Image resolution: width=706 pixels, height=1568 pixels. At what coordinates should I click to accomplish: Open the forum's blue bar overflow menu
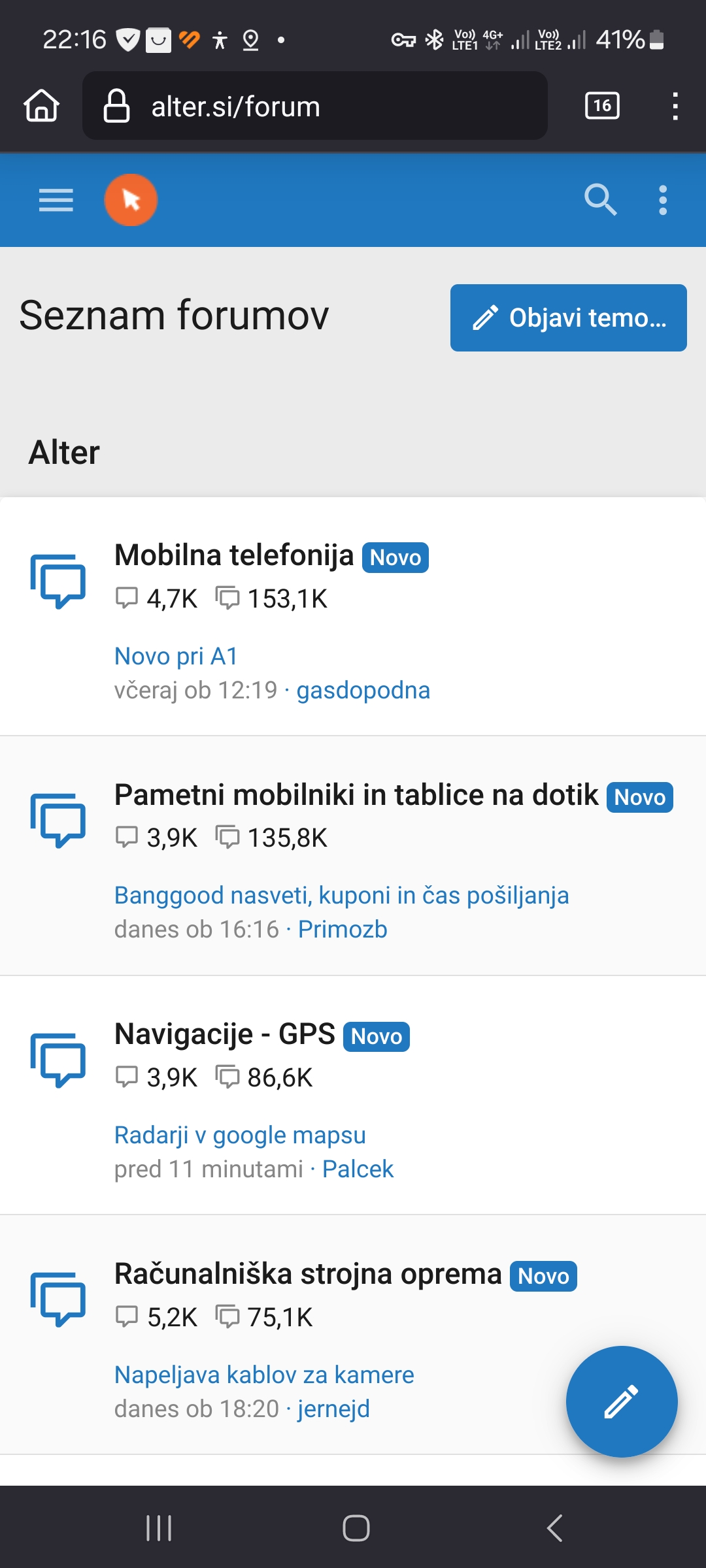[x=663, y=200]
